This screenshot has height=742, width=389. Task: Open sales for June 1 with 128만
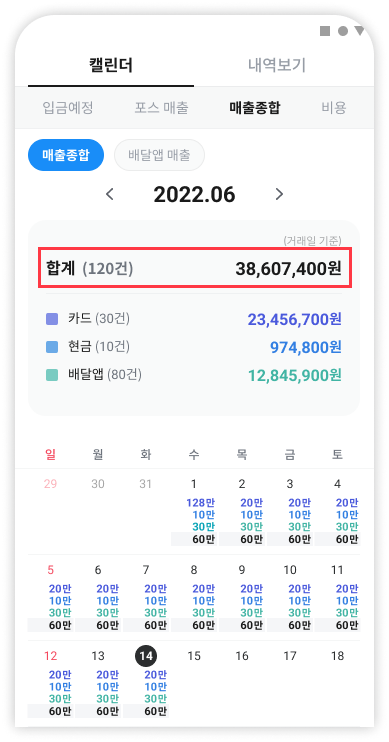[194, 512]
